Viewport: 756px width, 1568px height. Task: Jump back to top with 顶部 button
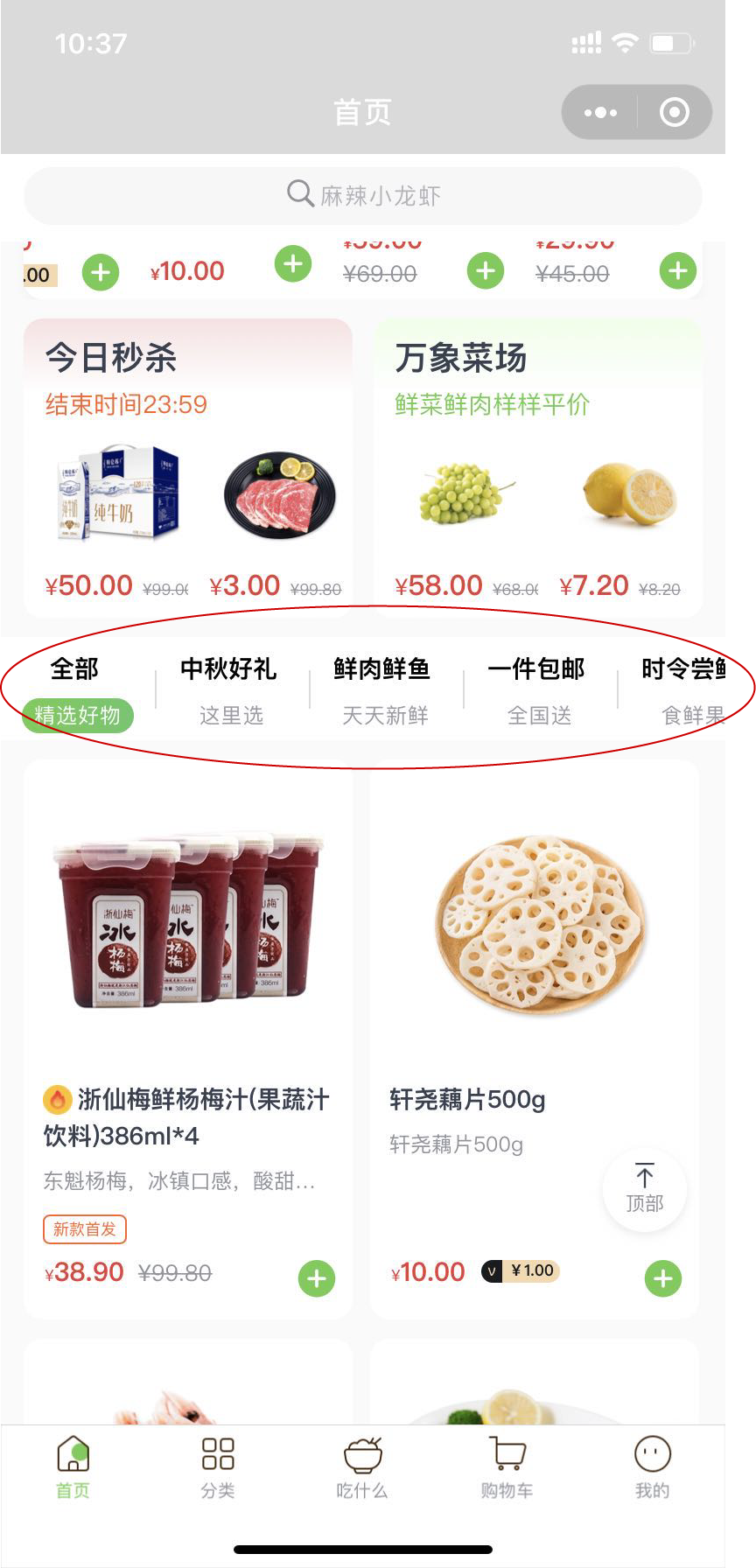(x=645, y=1189)
